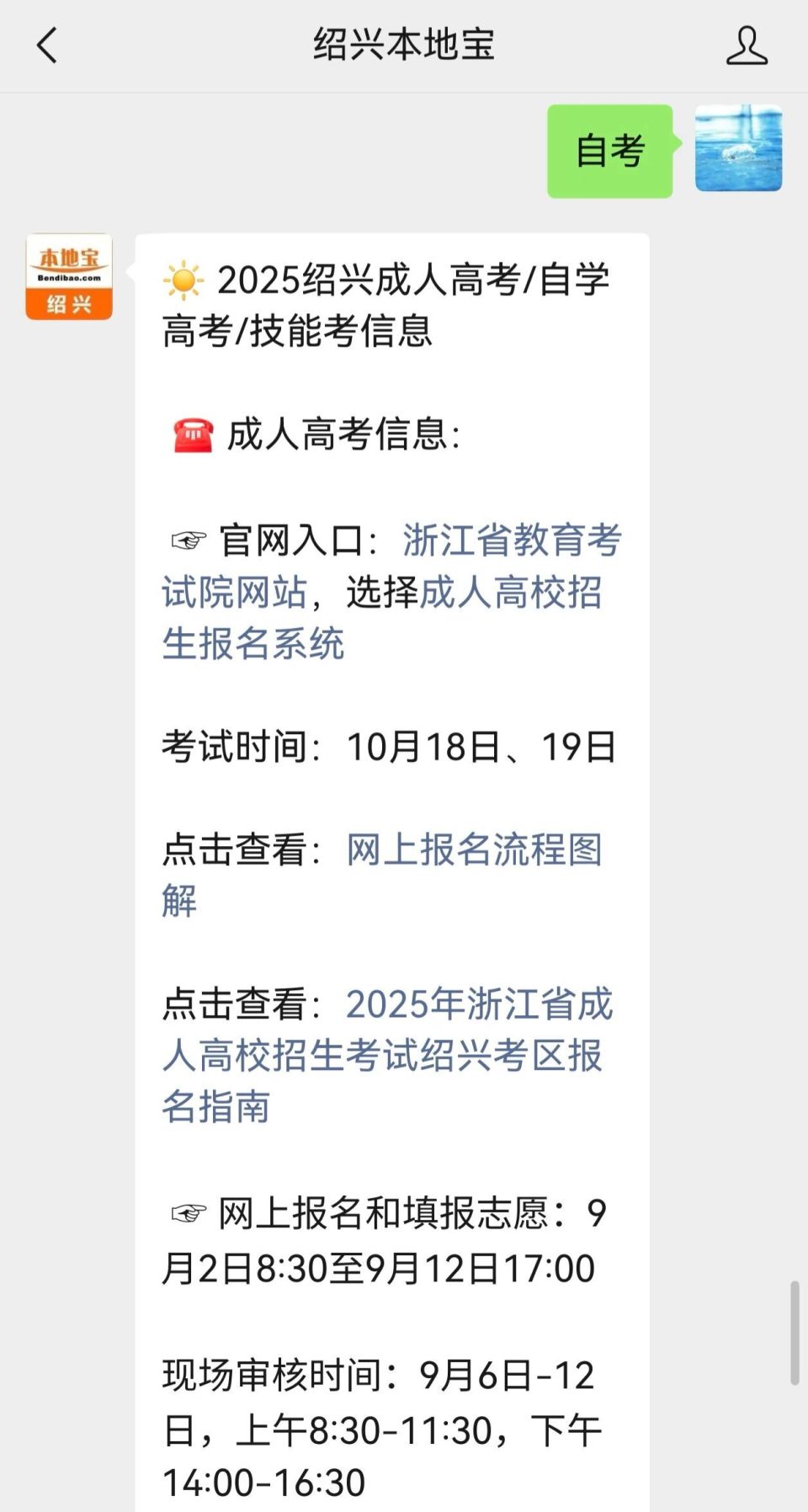Click the 考试时间 line in the message
The image size is (808, 1512).
click(387, 745)
